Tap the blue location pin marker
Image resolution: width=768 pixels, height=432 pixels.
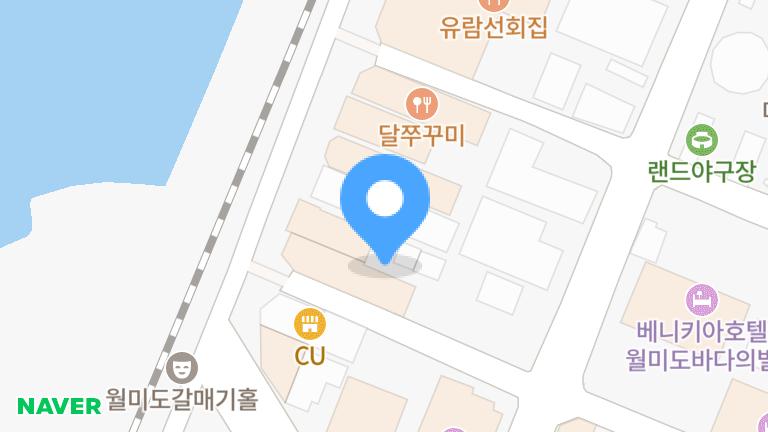coord(385,204)
